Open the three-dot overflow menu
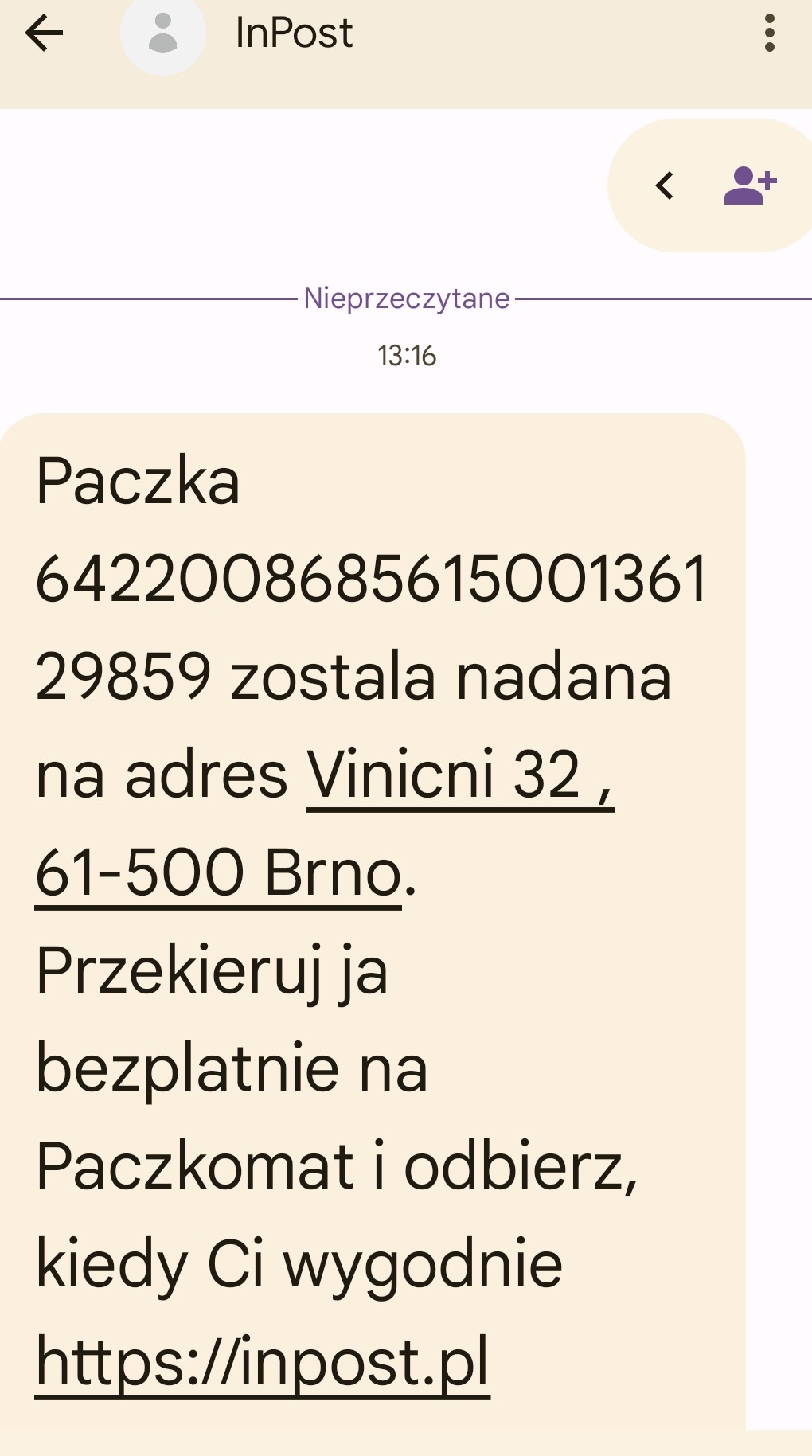This screenshot has width=812, height=1456. coord(769,33)
